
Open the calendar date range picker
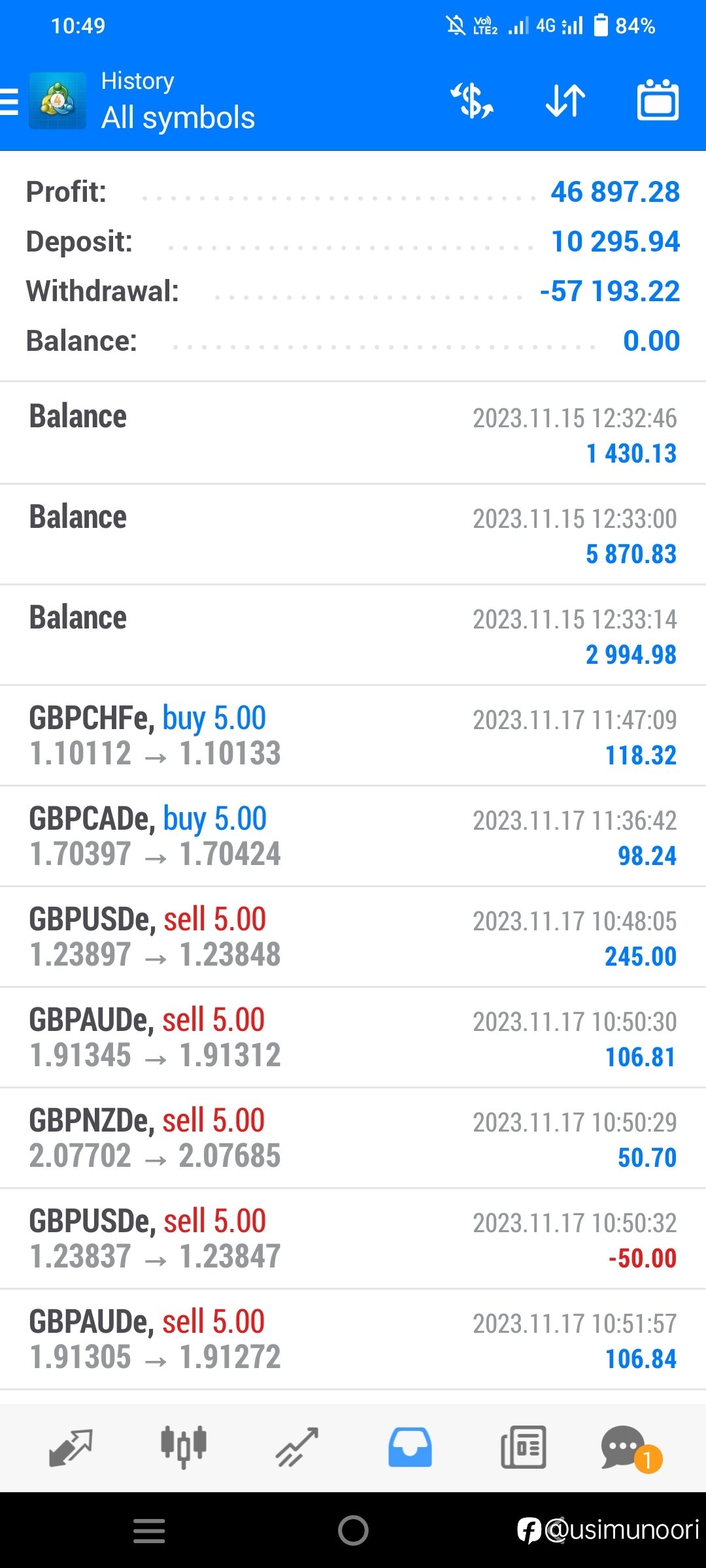coord(658,100)
